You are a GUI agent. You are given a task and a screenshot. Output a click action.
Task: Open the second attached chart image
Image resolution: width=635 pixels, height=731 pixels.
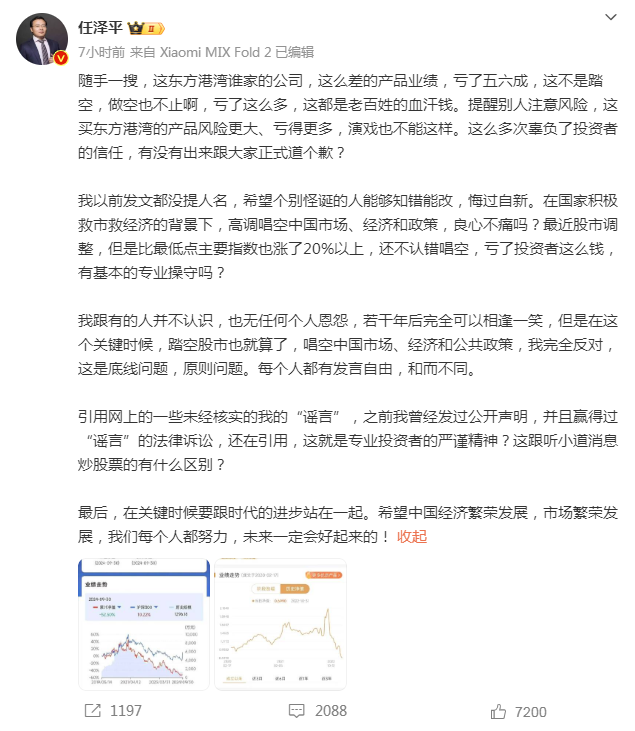point(279,624)
